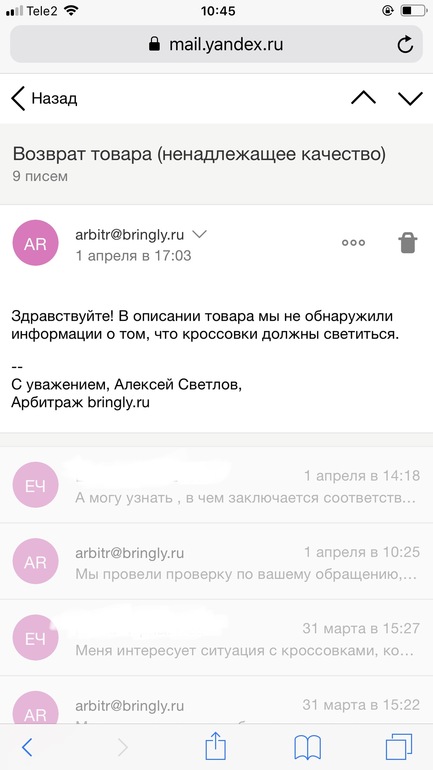Open the message from 31 марта в 15:27

216,637
